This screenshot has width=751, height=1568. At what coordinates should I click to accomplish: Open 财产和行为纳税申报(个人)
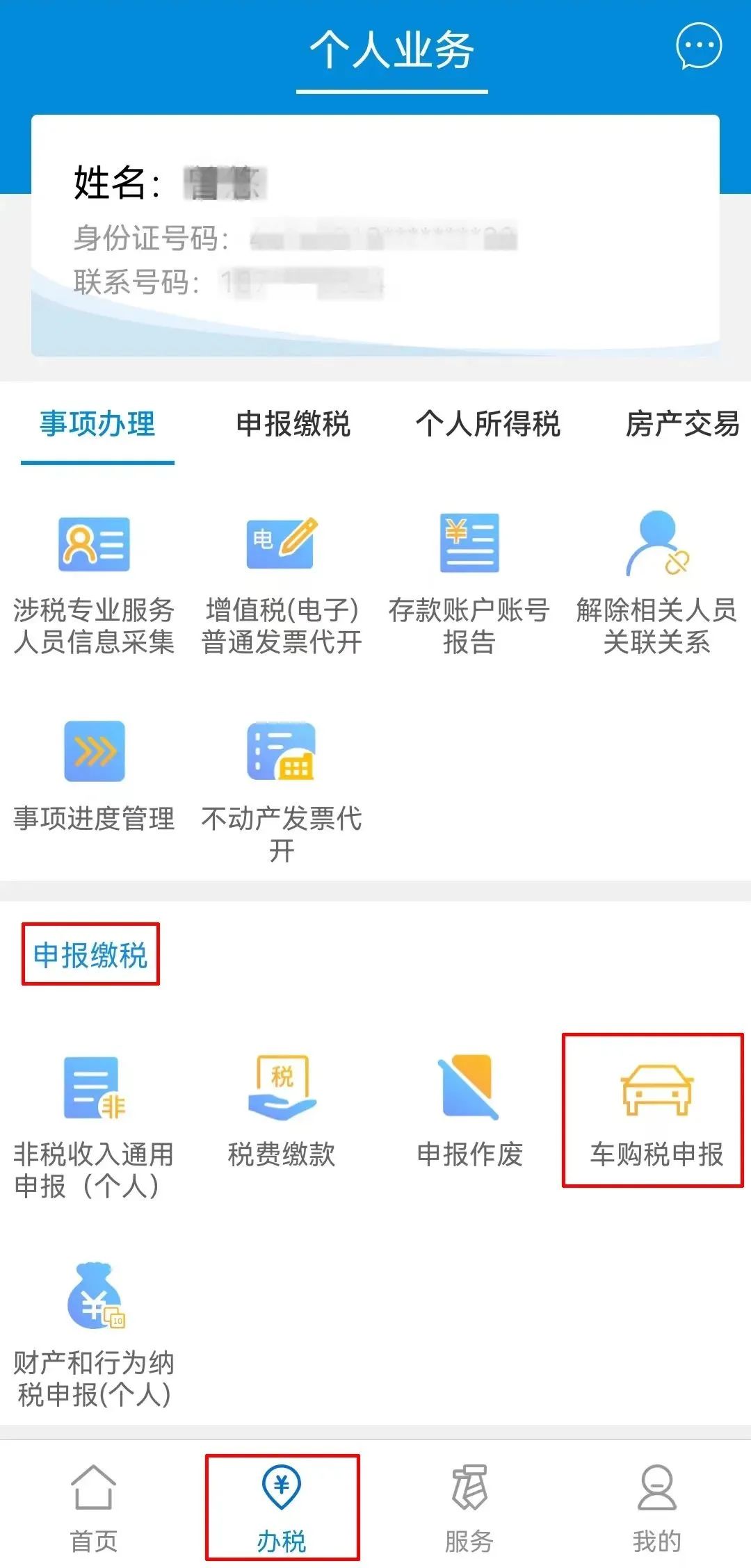[94, 1335]
